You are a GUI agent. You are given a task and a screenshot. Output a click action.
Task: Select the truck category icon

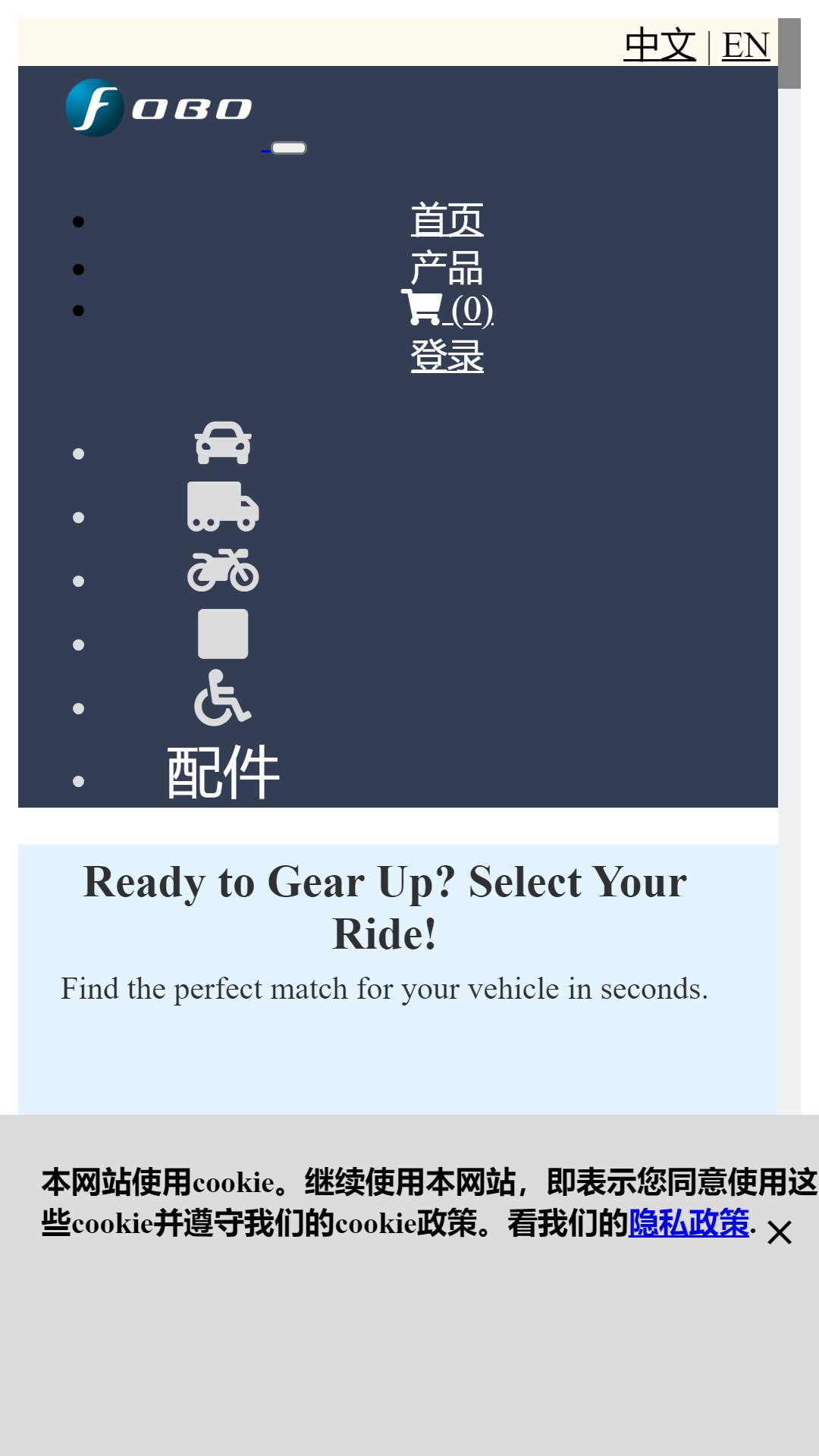(223, 506)
